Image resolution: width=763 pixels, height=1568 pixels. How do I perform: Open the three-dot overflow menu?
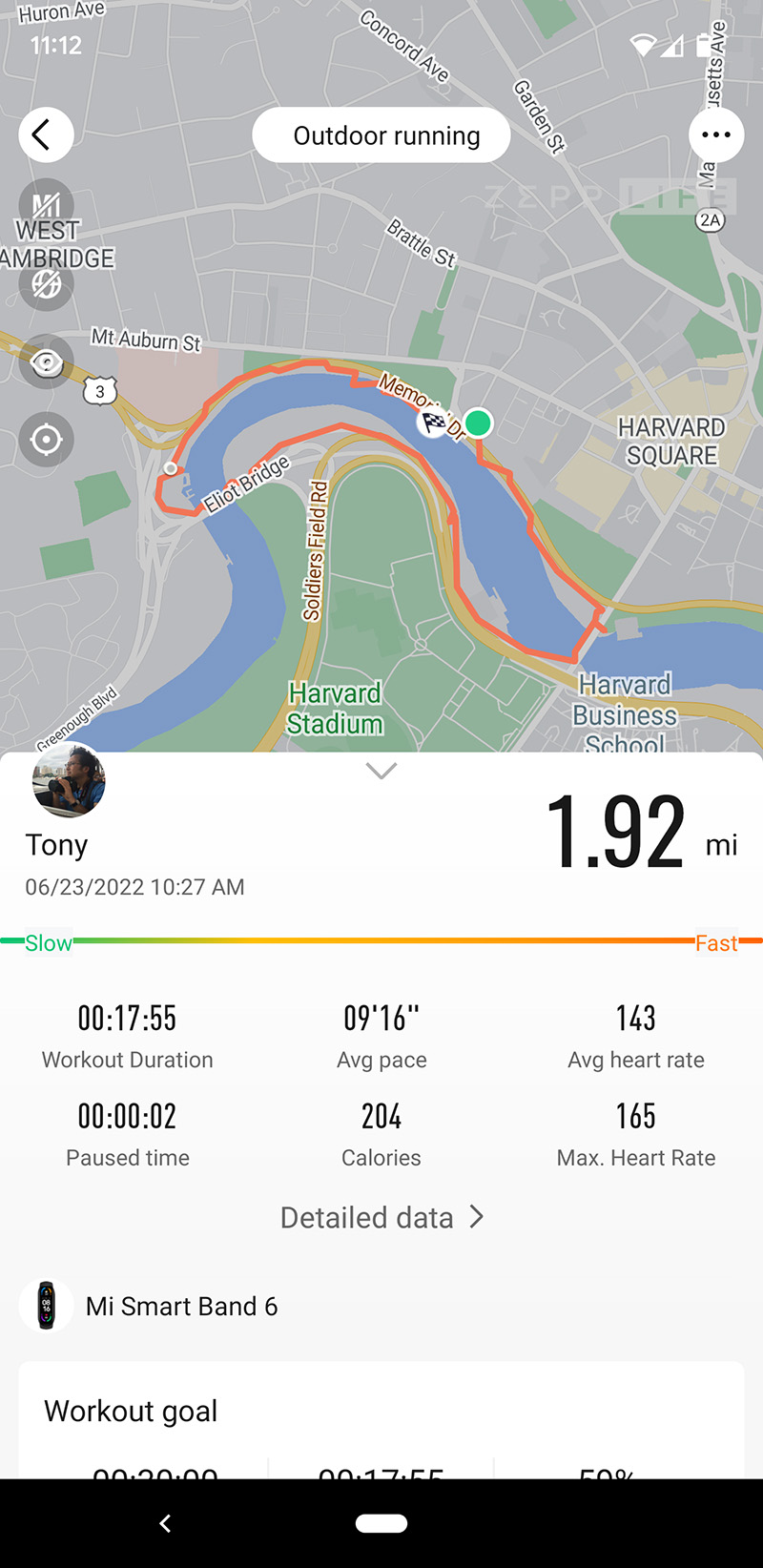716,135
